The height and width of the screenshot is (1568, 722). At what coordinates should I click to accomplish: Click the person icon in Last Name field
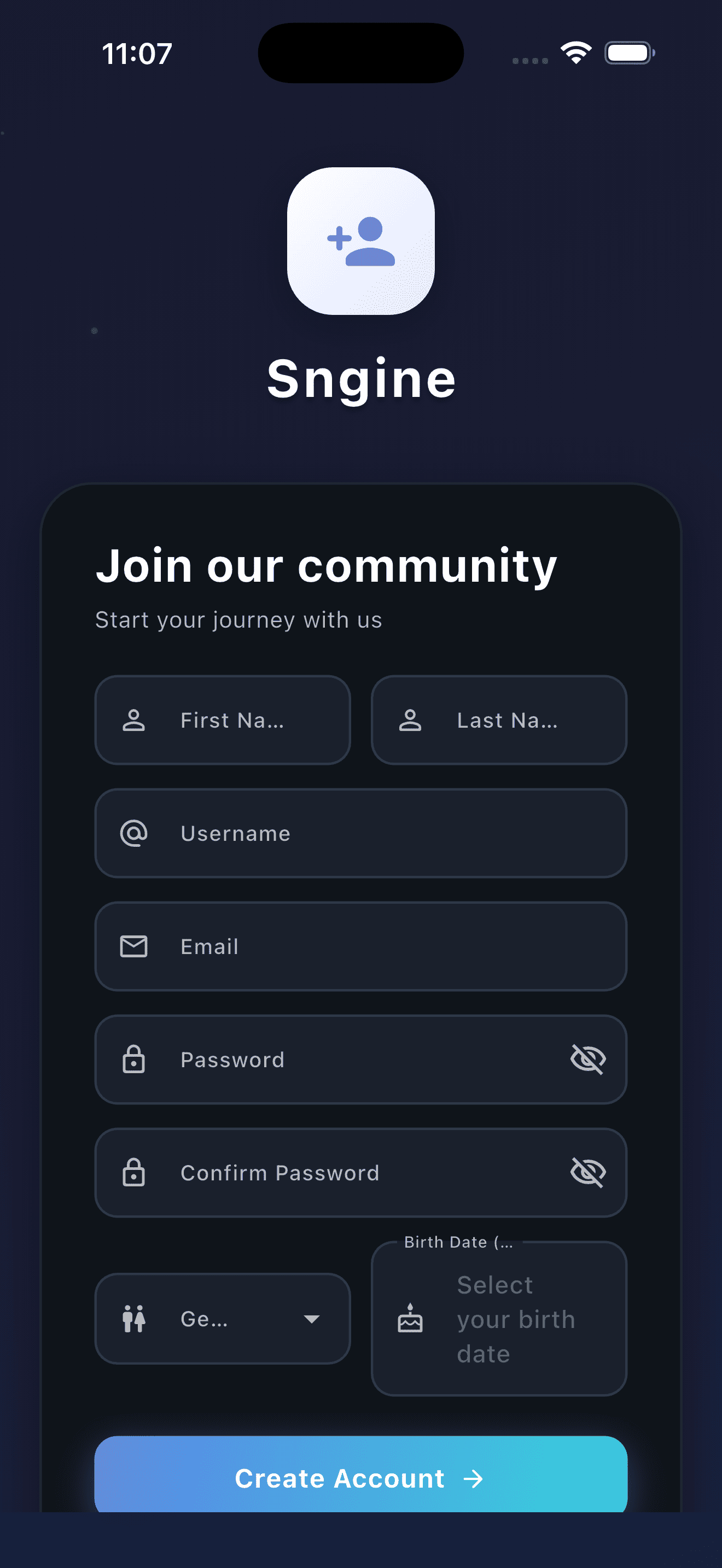[x=411, y=720]
